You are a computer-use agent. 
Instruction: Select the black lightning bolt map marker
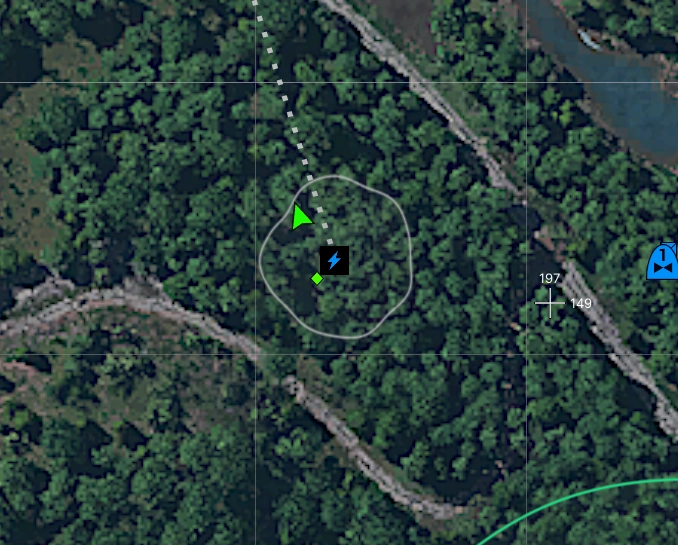click(x=334, y=260)
